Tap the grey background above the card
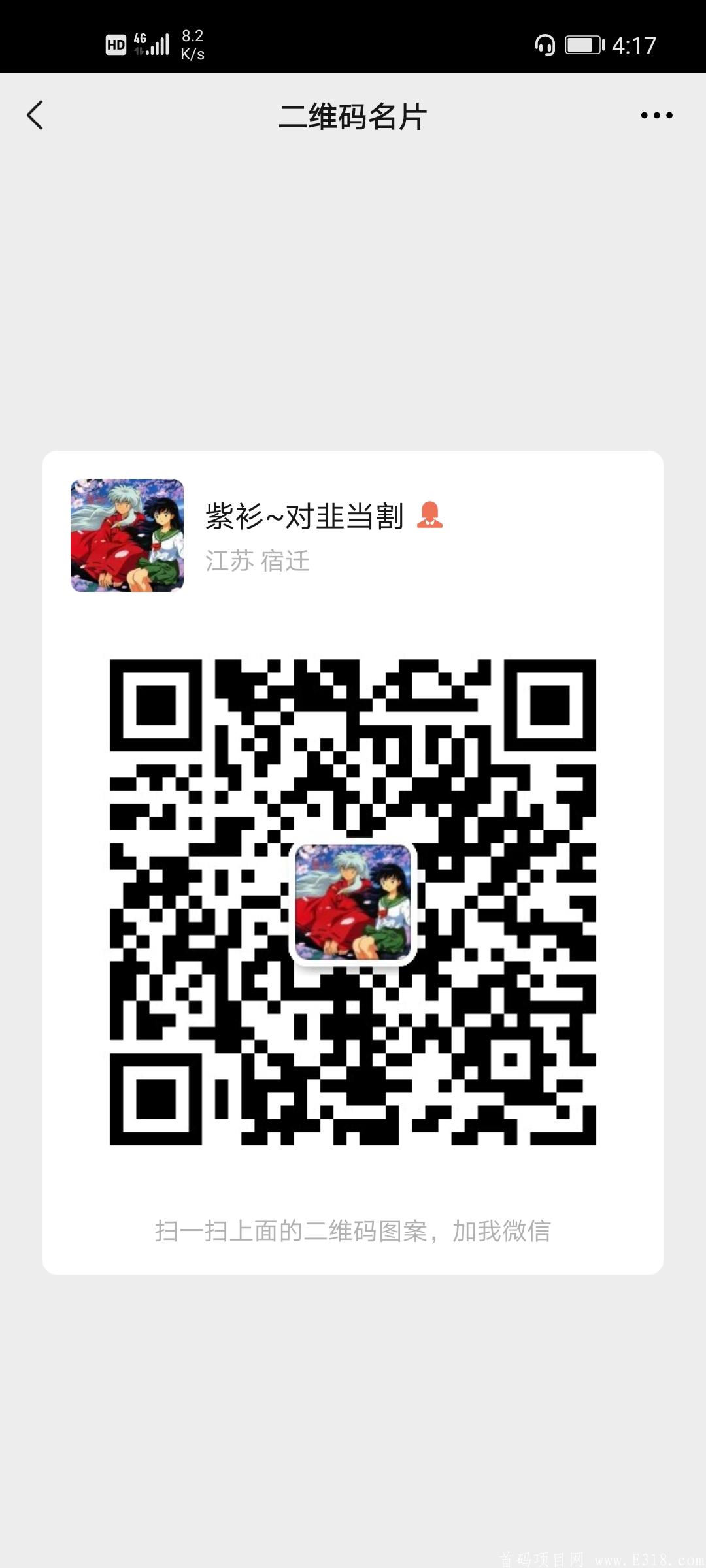The width and height of the screenshot is (706, 1568). click(x=353, y=294)
